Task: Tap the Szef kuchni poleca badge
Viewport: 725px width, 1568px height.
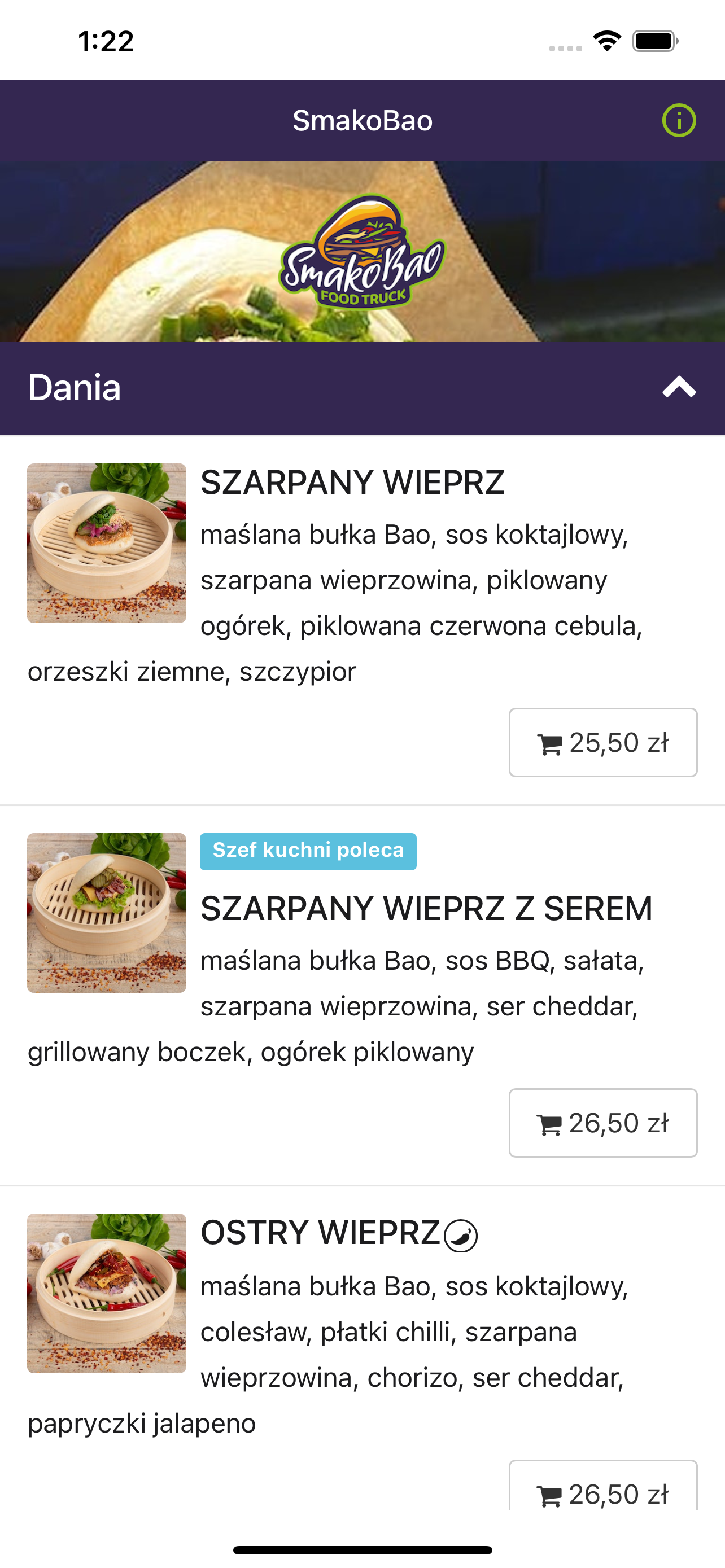Action: point(308,852)
